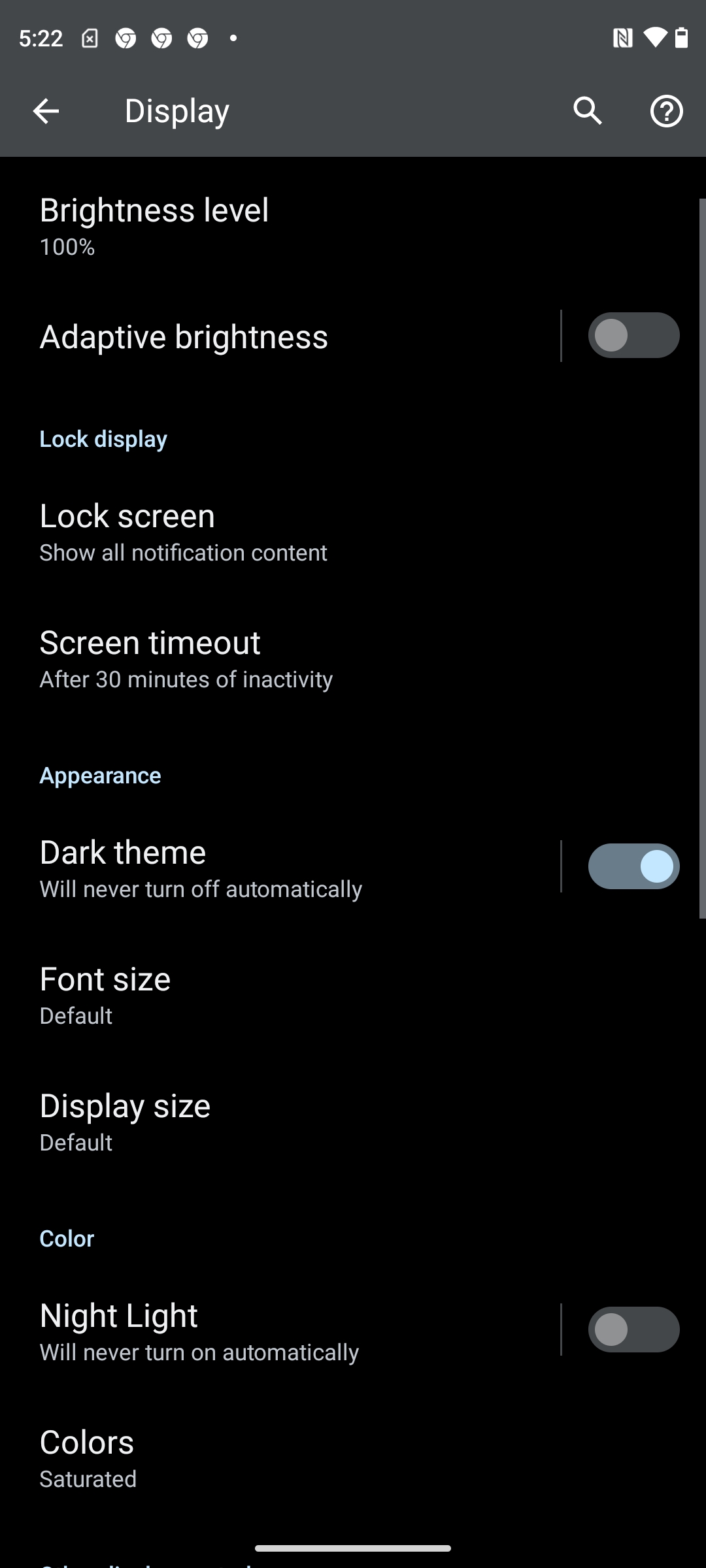The width and height of the screenshot is (706, 1568).
Task: Open the Dark theme details row
Action: coord(280,868)
